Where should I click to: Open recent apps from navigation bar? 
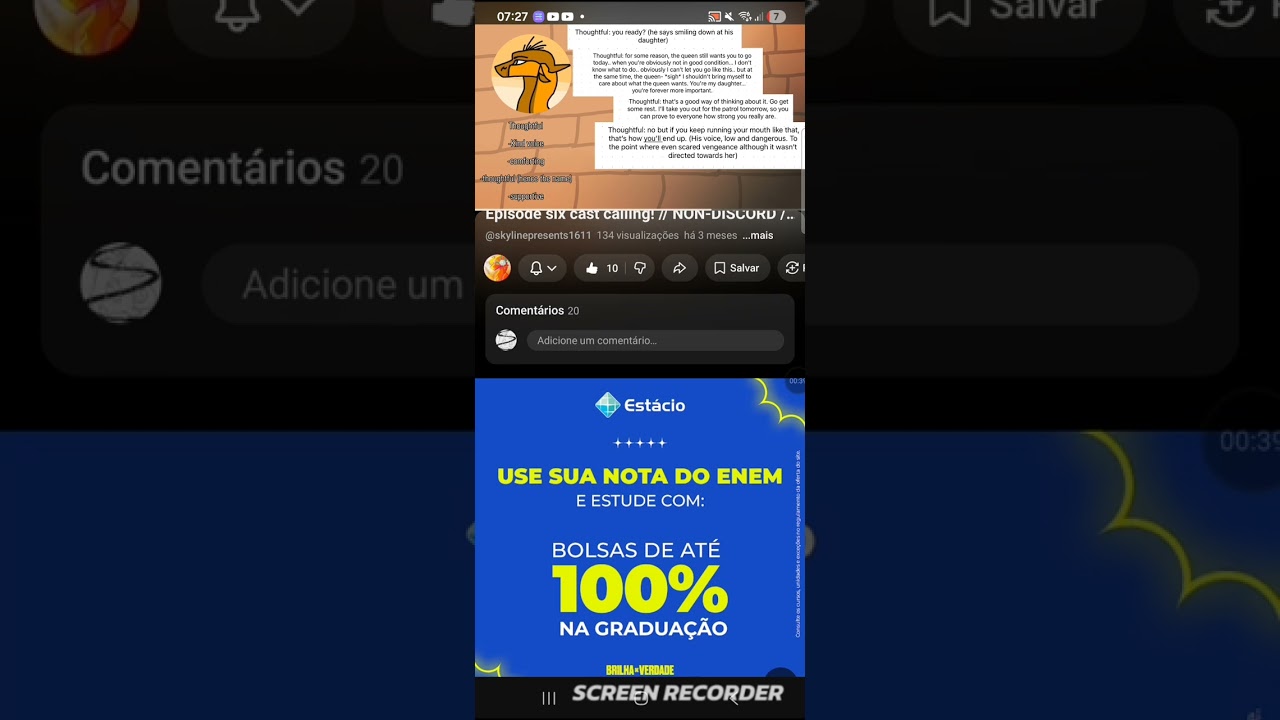pyautogui.click(x=549, y=698)
